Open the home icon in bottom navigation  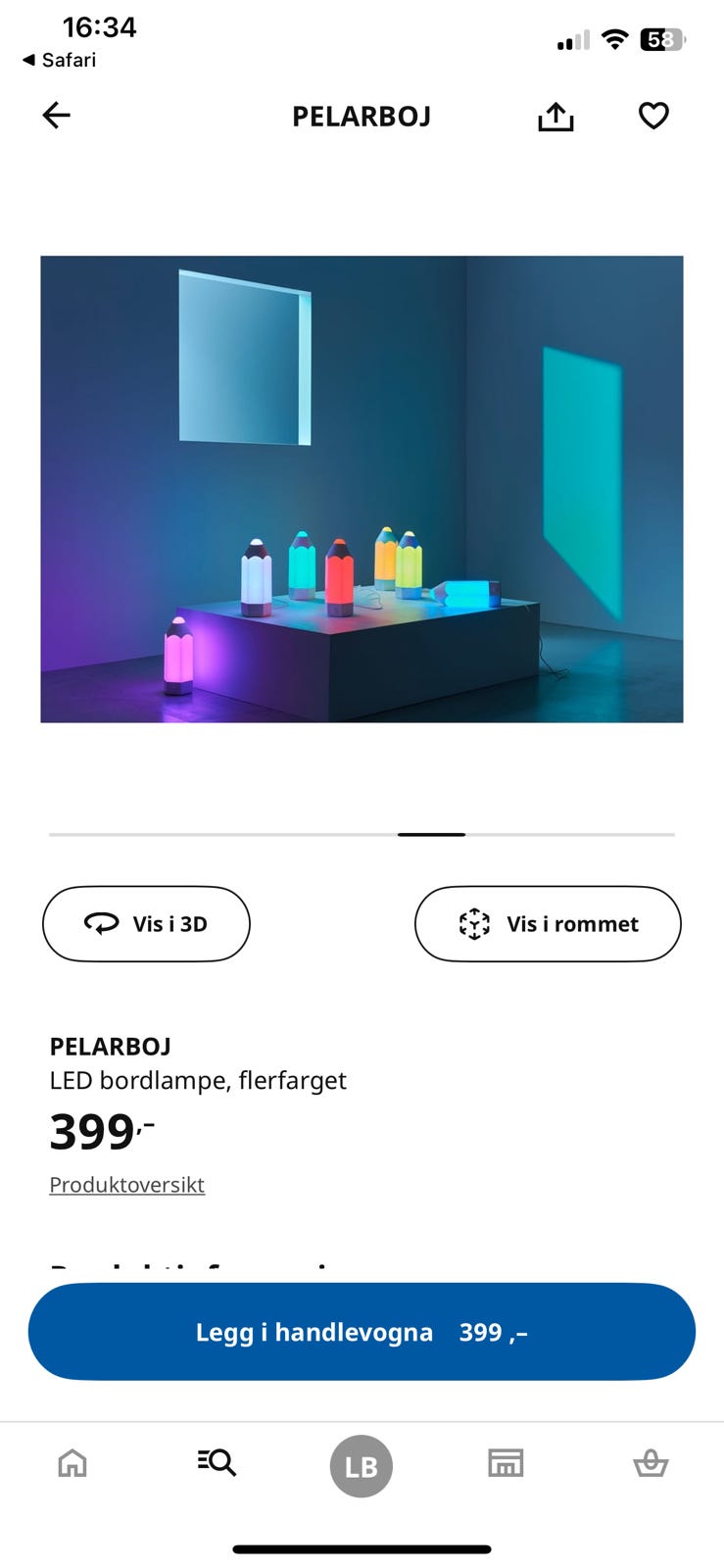[x=72, y=1462]
